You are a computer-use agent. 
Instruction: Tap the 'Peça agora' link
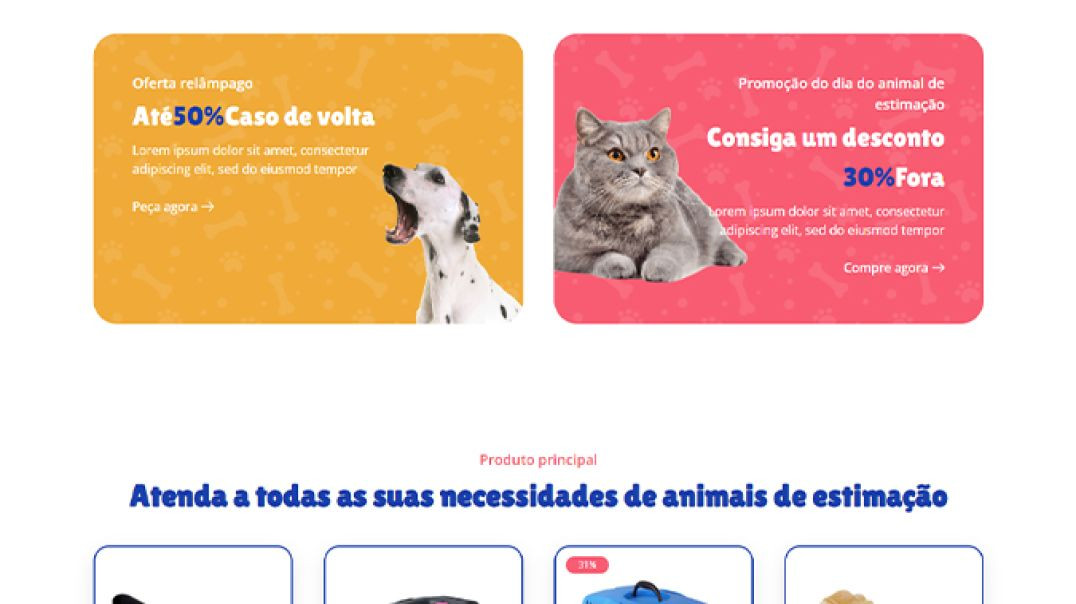[x=172, y=207]
